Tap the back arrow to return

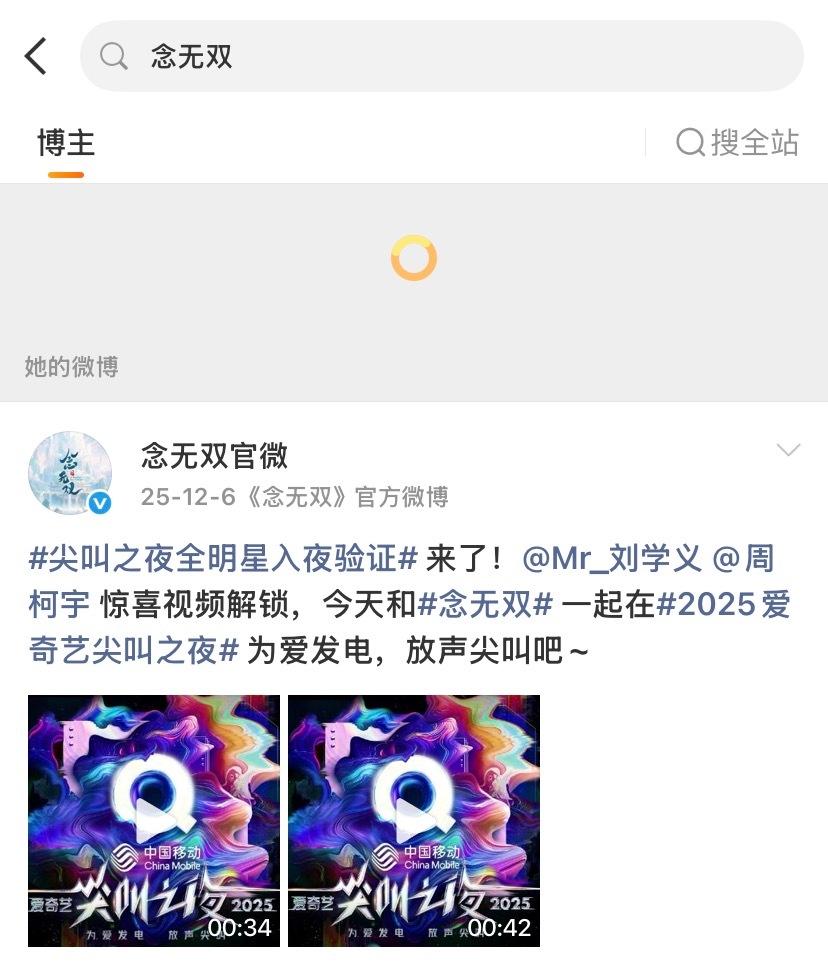(36, 56)
